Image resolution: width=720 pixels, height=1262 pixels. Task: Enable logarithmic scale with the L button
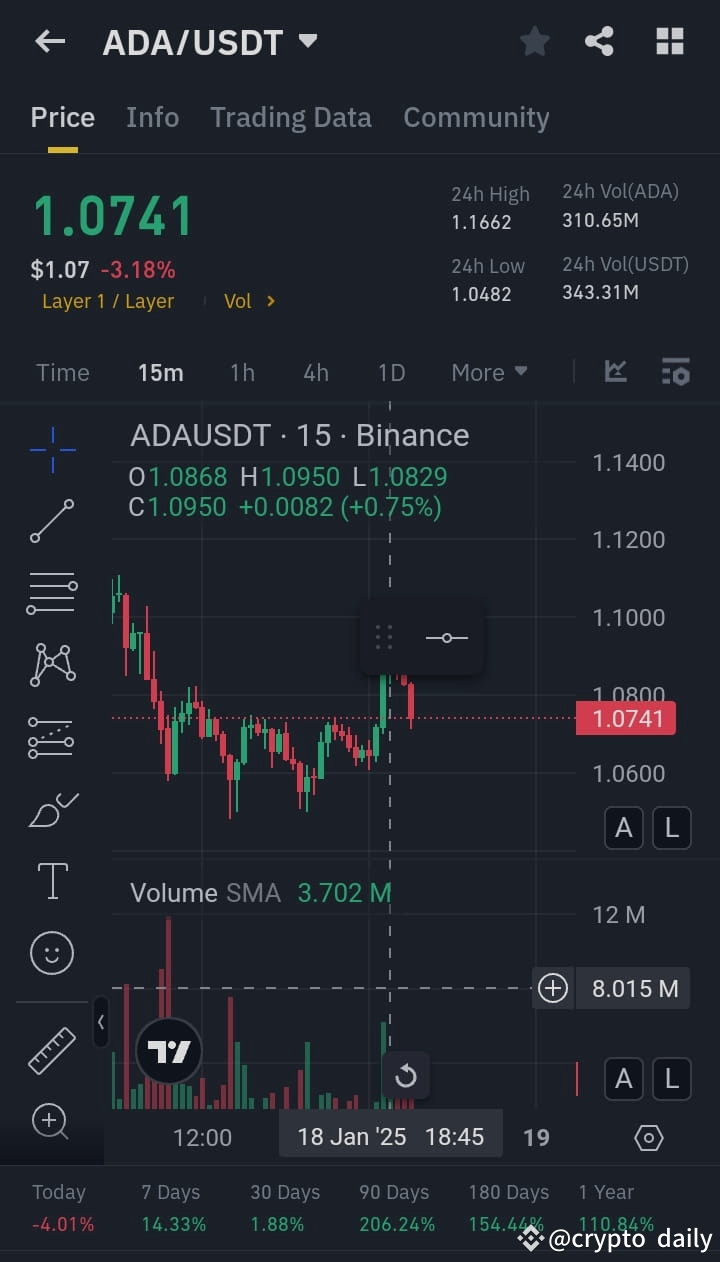point(671,828)
